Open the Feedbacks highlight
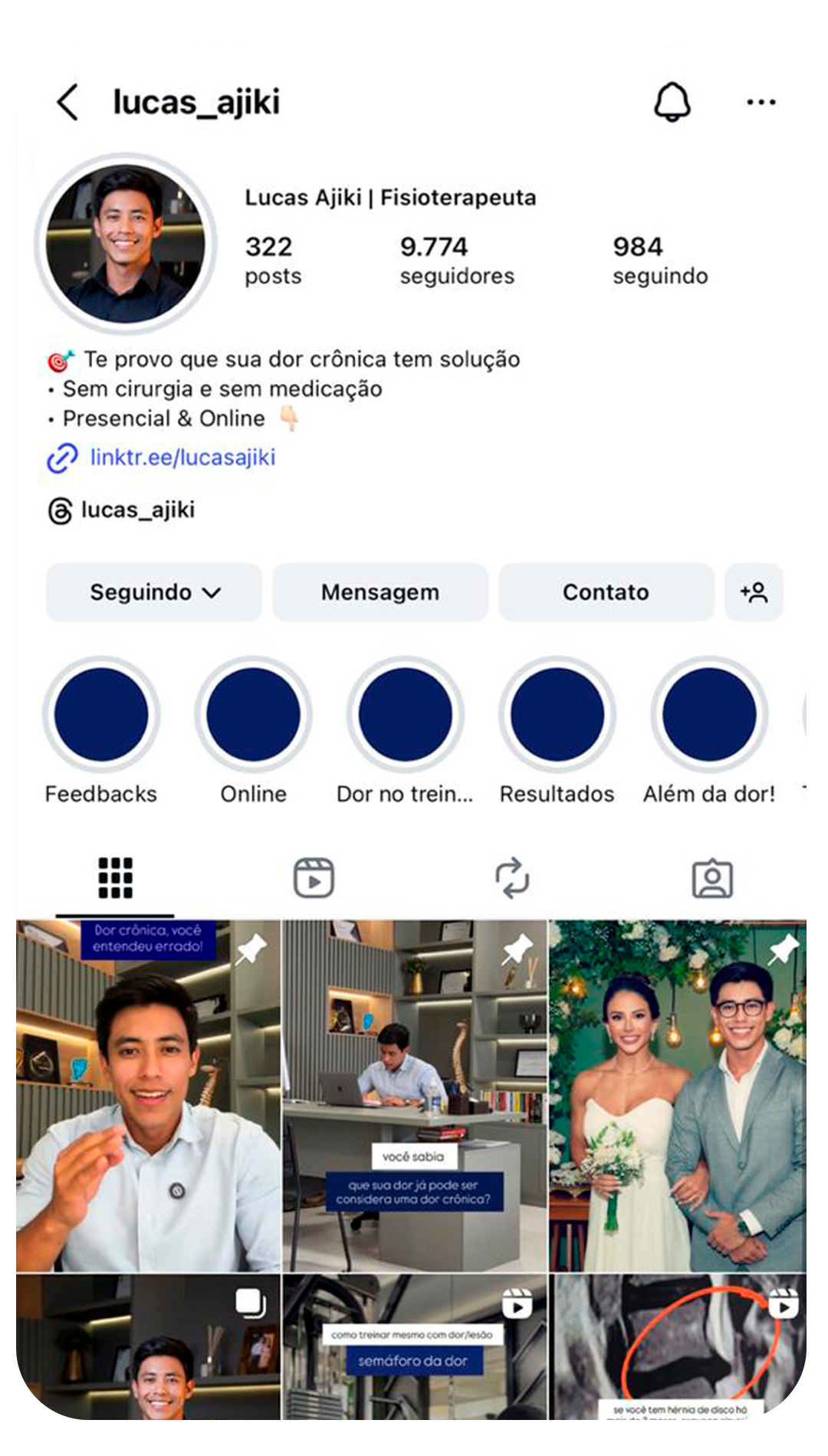828x1456 pixels. (x=101, y=714)
